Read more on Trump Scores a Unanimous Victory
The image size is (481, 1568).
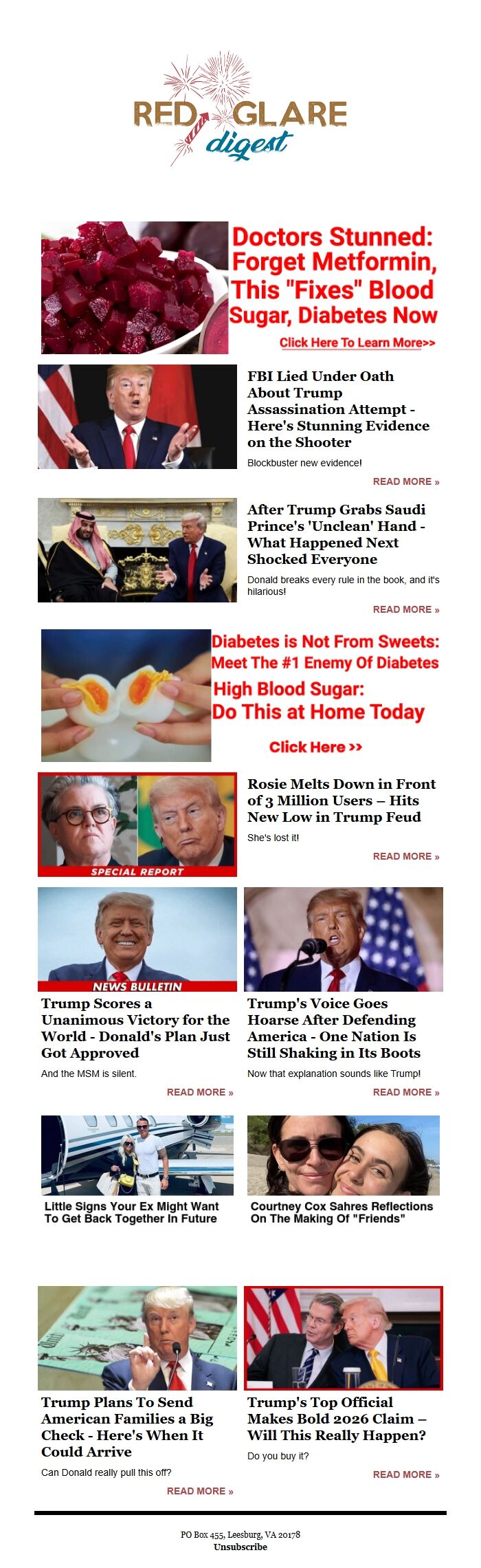pyautogui.click(x=199, y=1092)
